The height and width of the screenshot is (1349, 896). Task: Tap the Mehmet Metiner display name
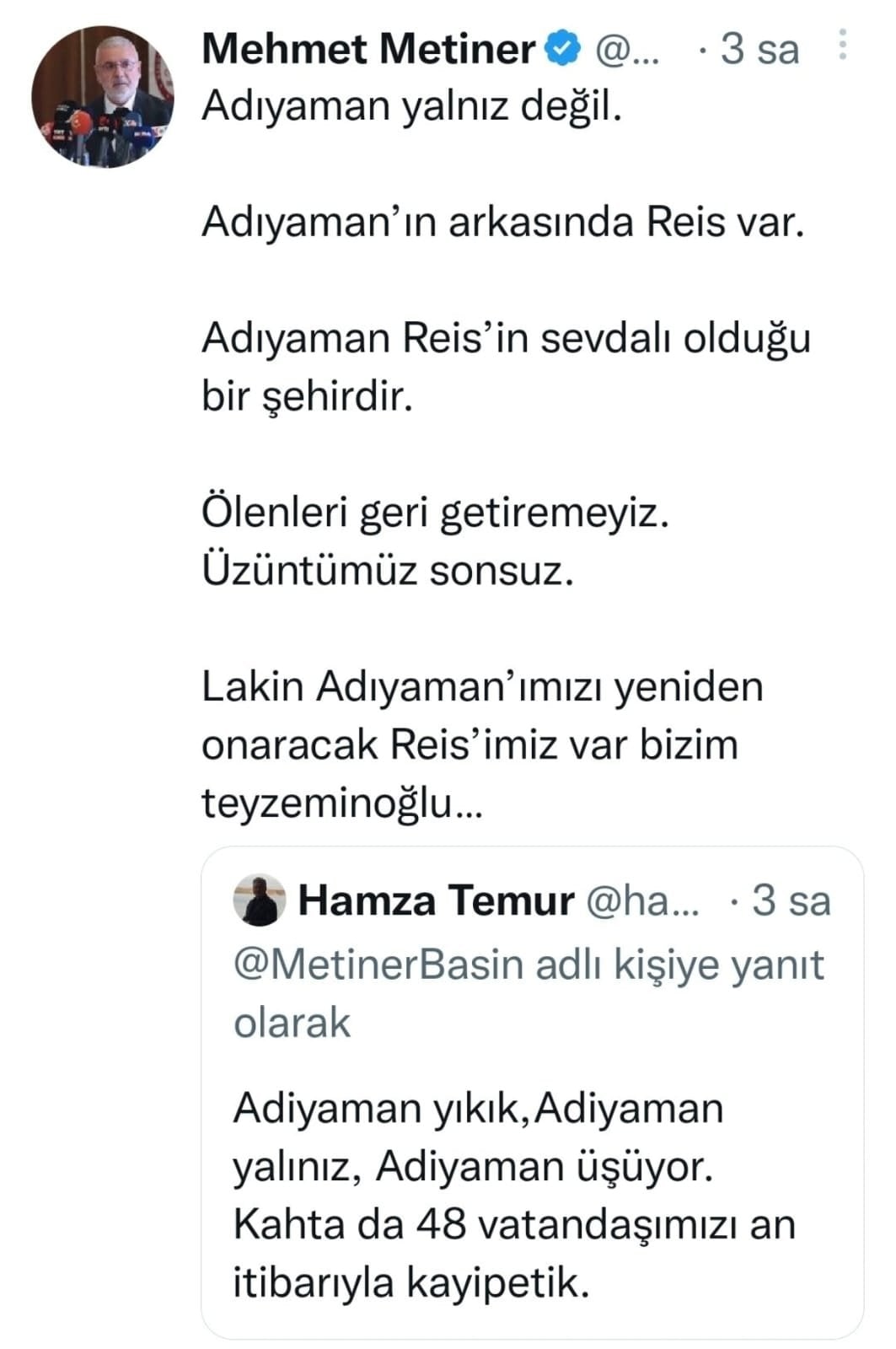click(368, 49)
